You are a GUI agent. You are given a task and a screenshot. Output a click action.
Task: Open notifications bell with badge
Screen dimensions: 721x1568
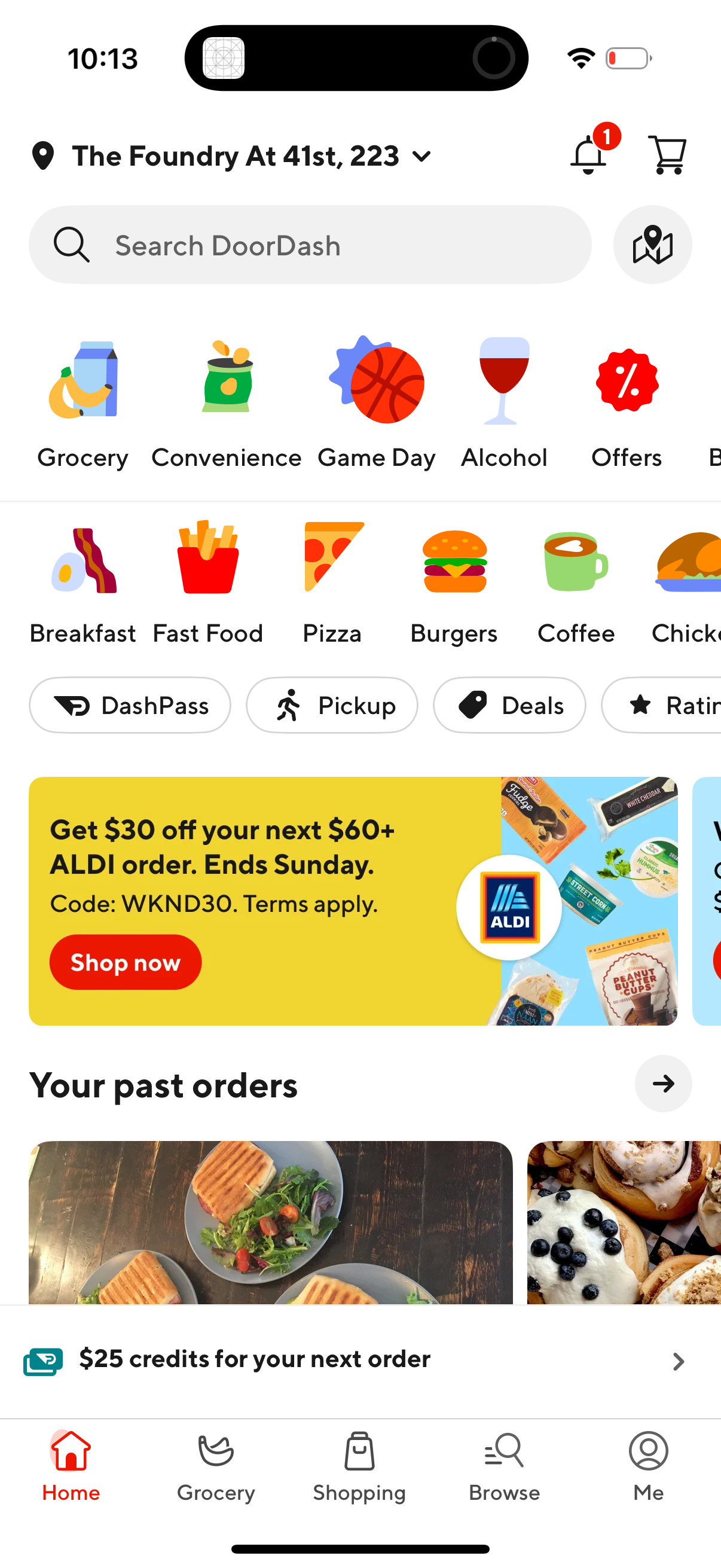[x=588, y=155]
